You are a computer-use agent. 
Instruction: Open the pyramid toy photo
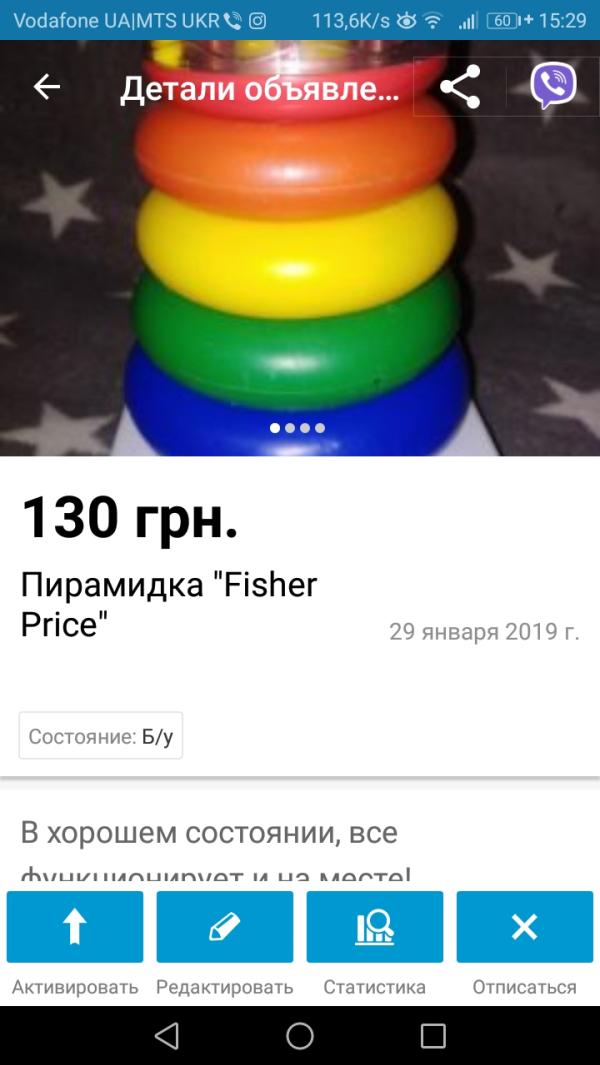coord(300,248)
